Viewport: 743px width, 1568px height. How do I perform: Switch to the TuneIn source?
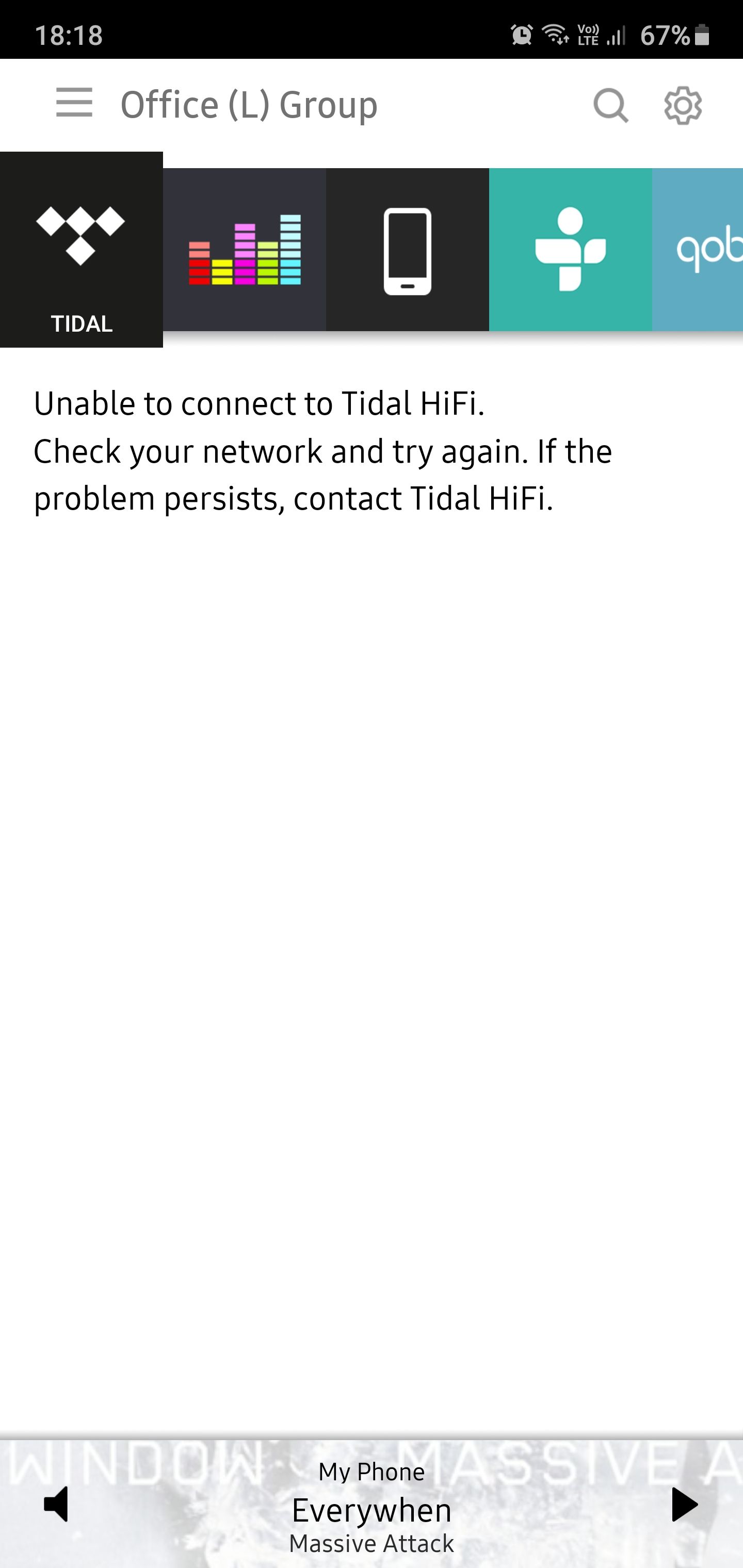[x=570, y=250]
